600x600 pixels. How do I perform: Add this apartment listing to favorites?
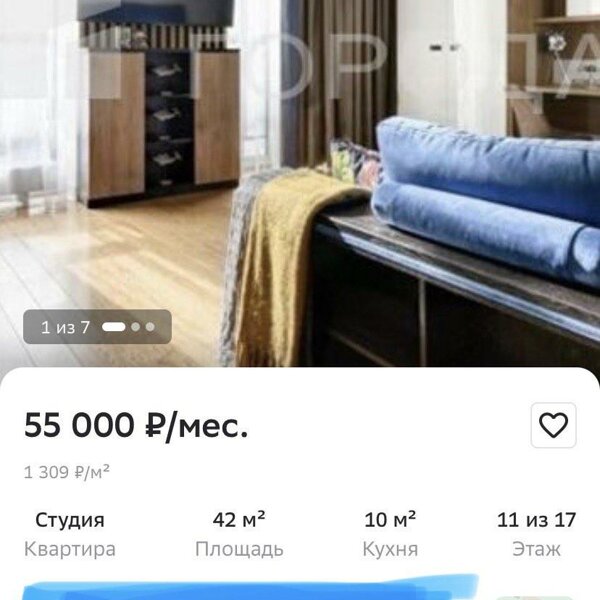click(553, 426)
